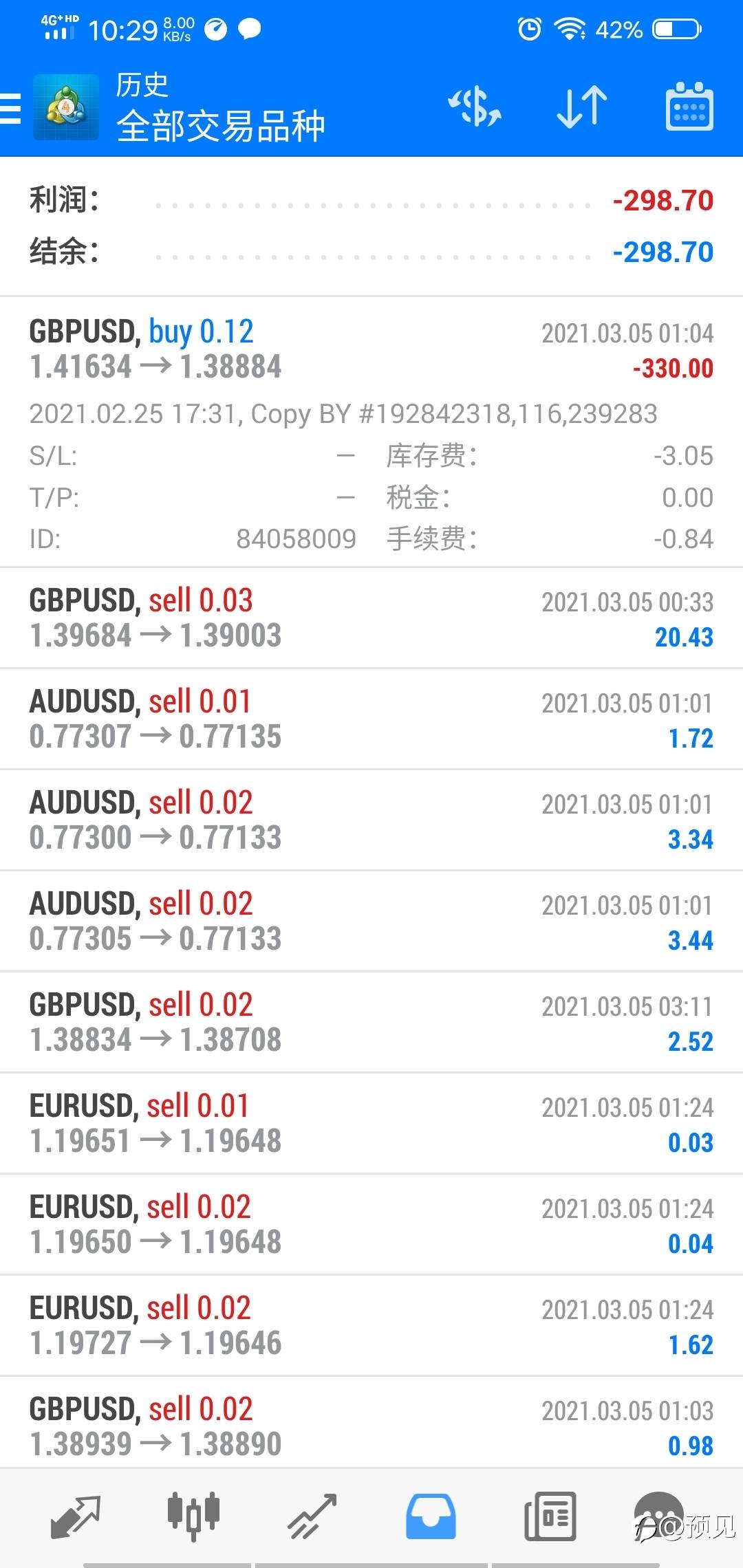Switch to the News tab
Screen dimensions: 743x1568
550,1516
